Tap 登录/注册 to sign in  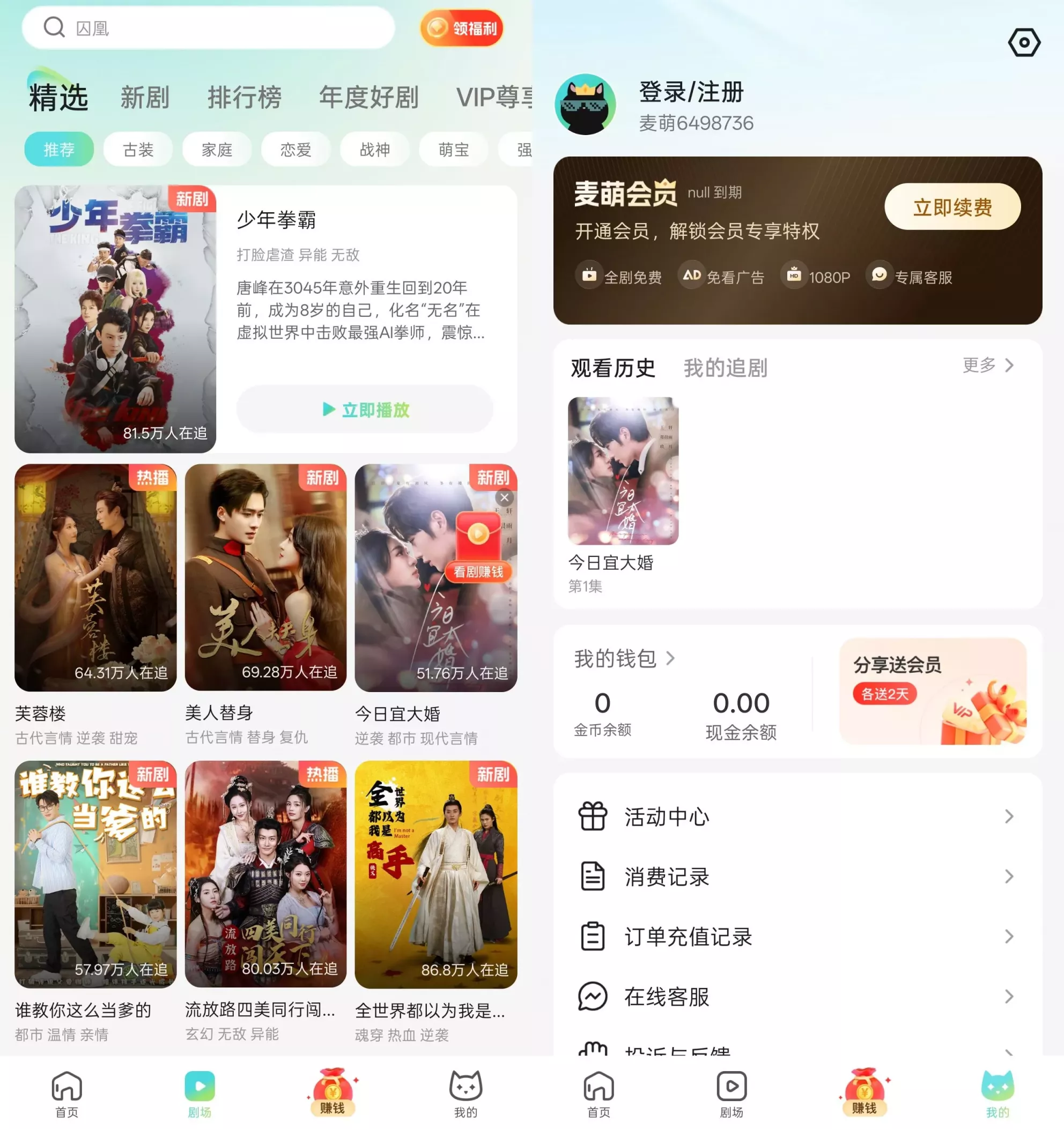point(691,92)
